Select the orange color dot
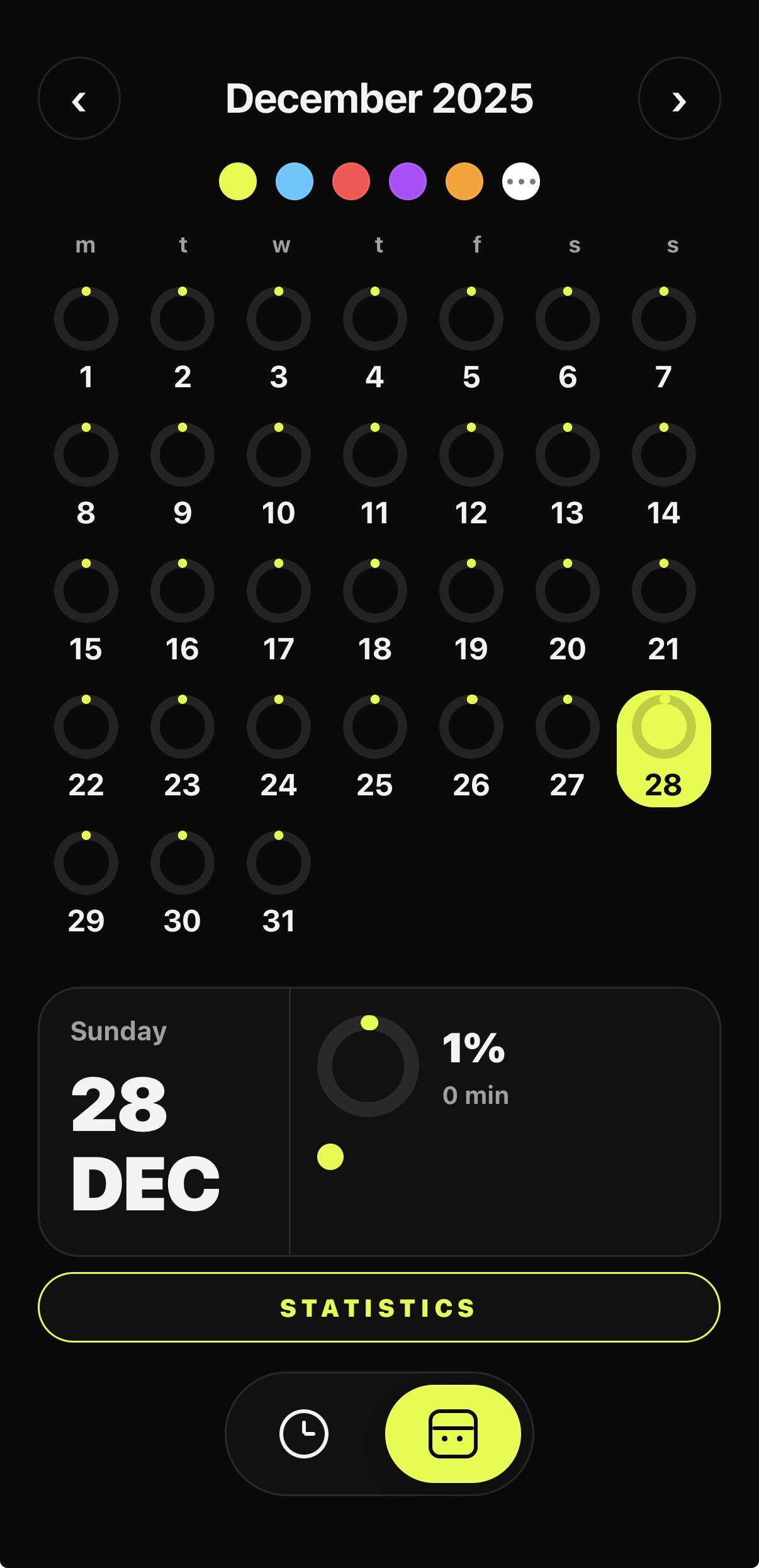 click(464, 181)
